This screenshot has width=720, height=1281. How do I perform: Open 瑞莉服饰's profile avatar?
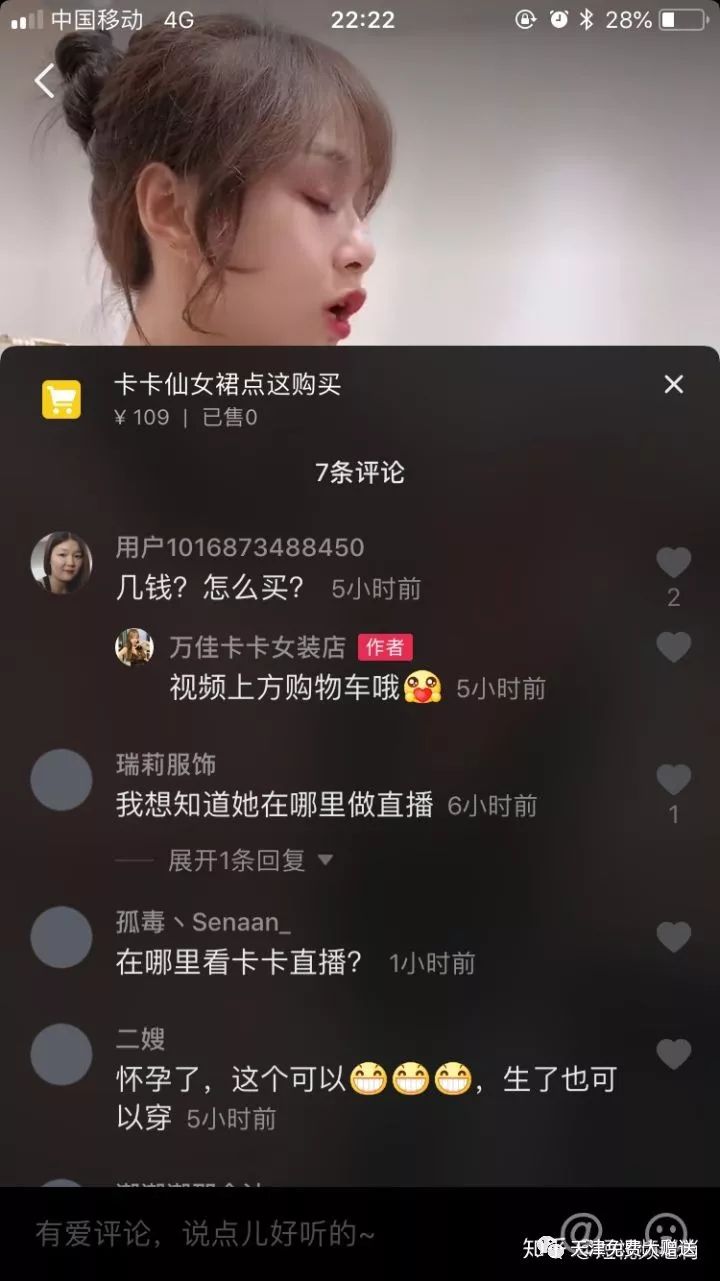click(61, 780)
